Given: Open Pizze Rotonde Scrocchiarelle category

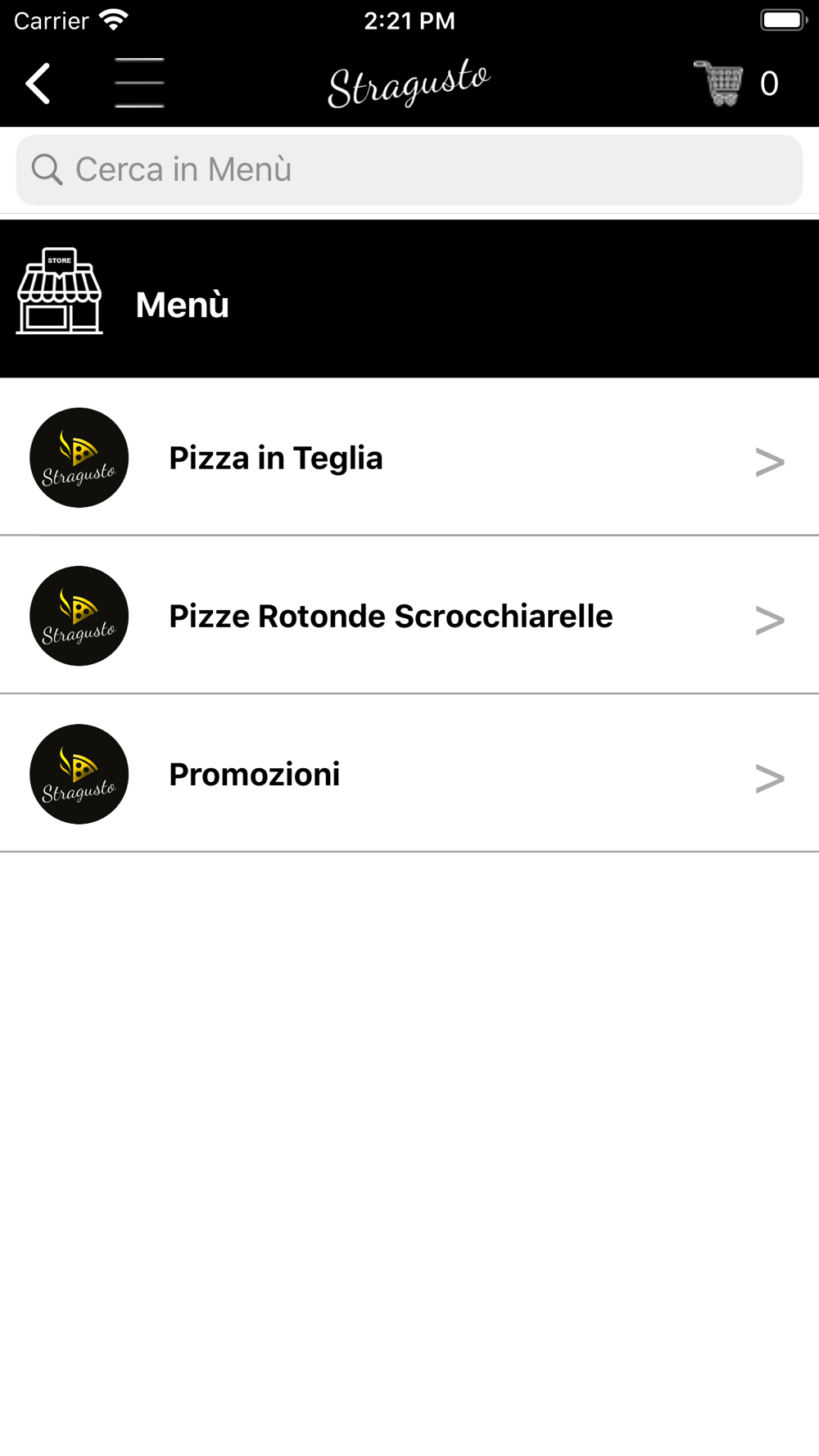Looking at the screenshot, I should [409, 616].
